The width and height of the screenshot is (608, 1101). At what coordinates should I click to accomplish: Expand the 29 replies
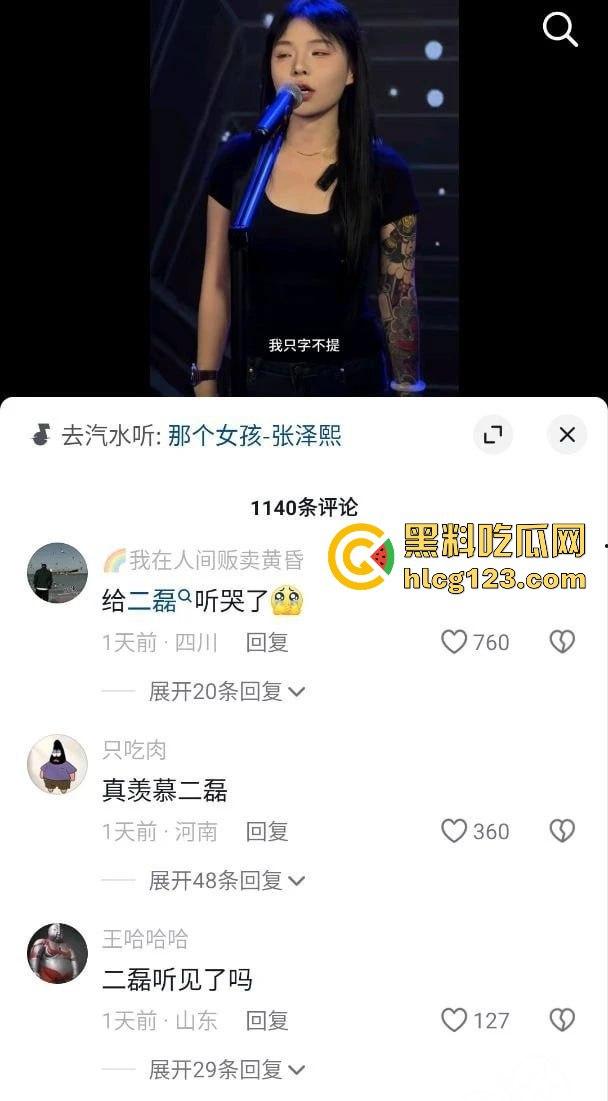226,1069
